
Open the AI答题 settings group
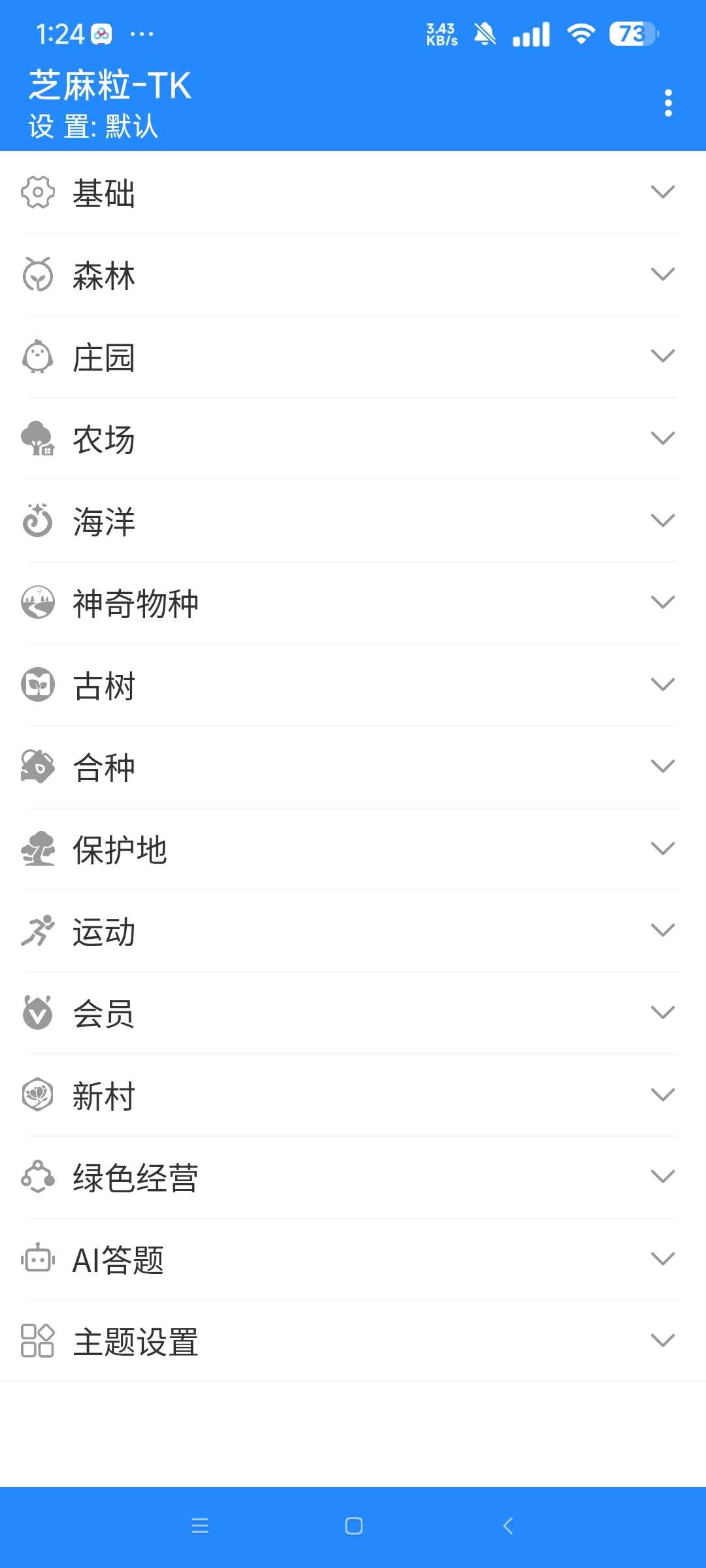[353, 1260]
